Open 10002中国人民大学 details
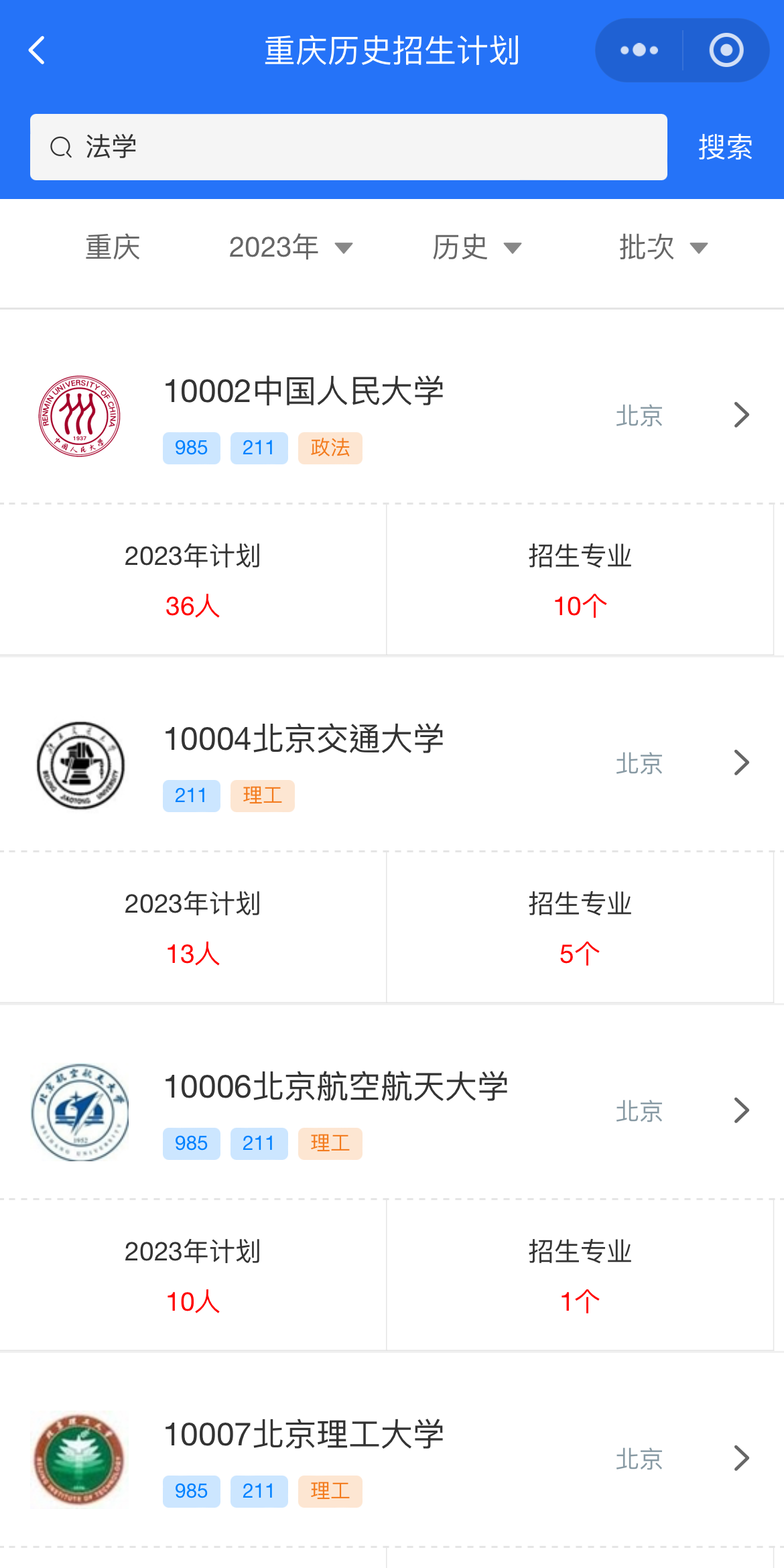This screenshot has width=784, height=1568. click(x=392, y=415)
